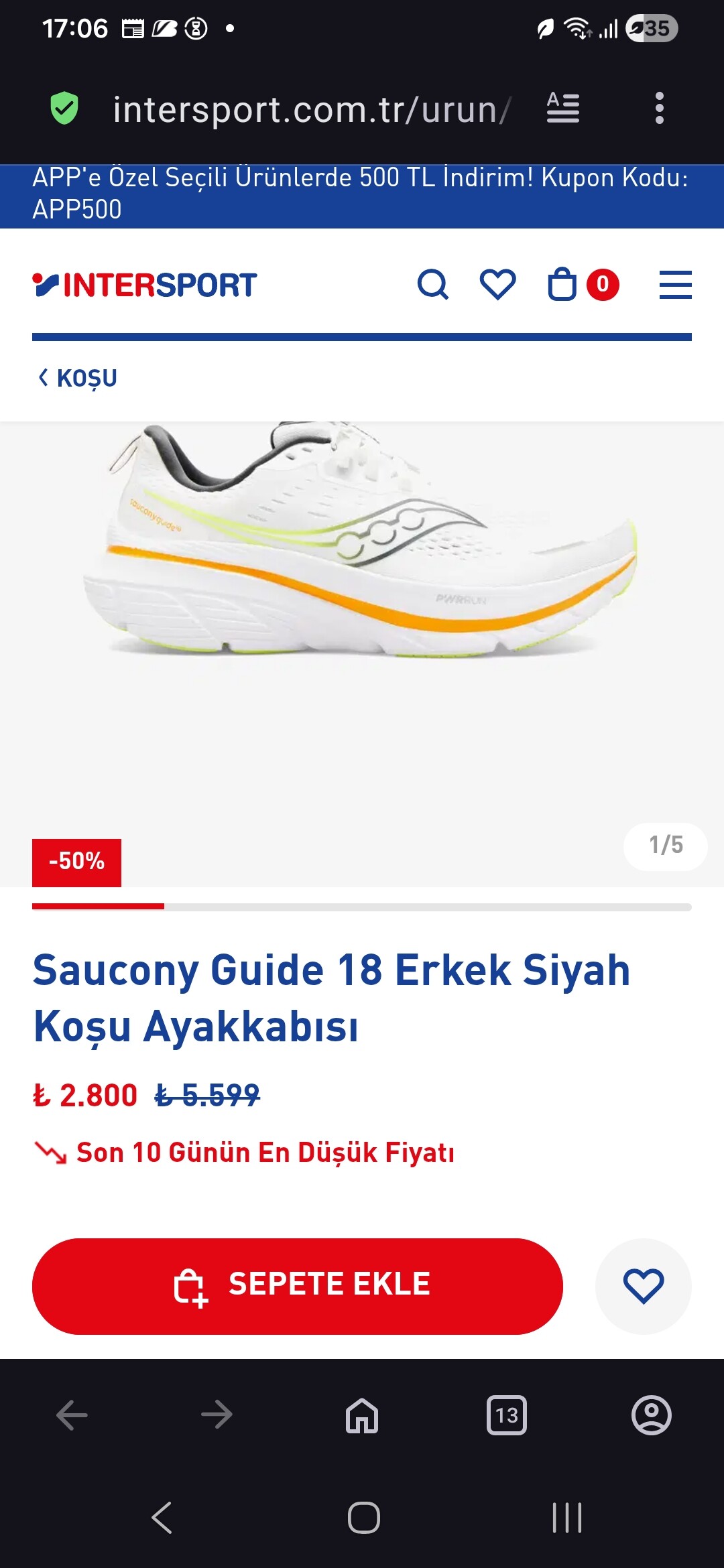
Task: Tap the browser reader mode icon
Action: tap(563, 109)
